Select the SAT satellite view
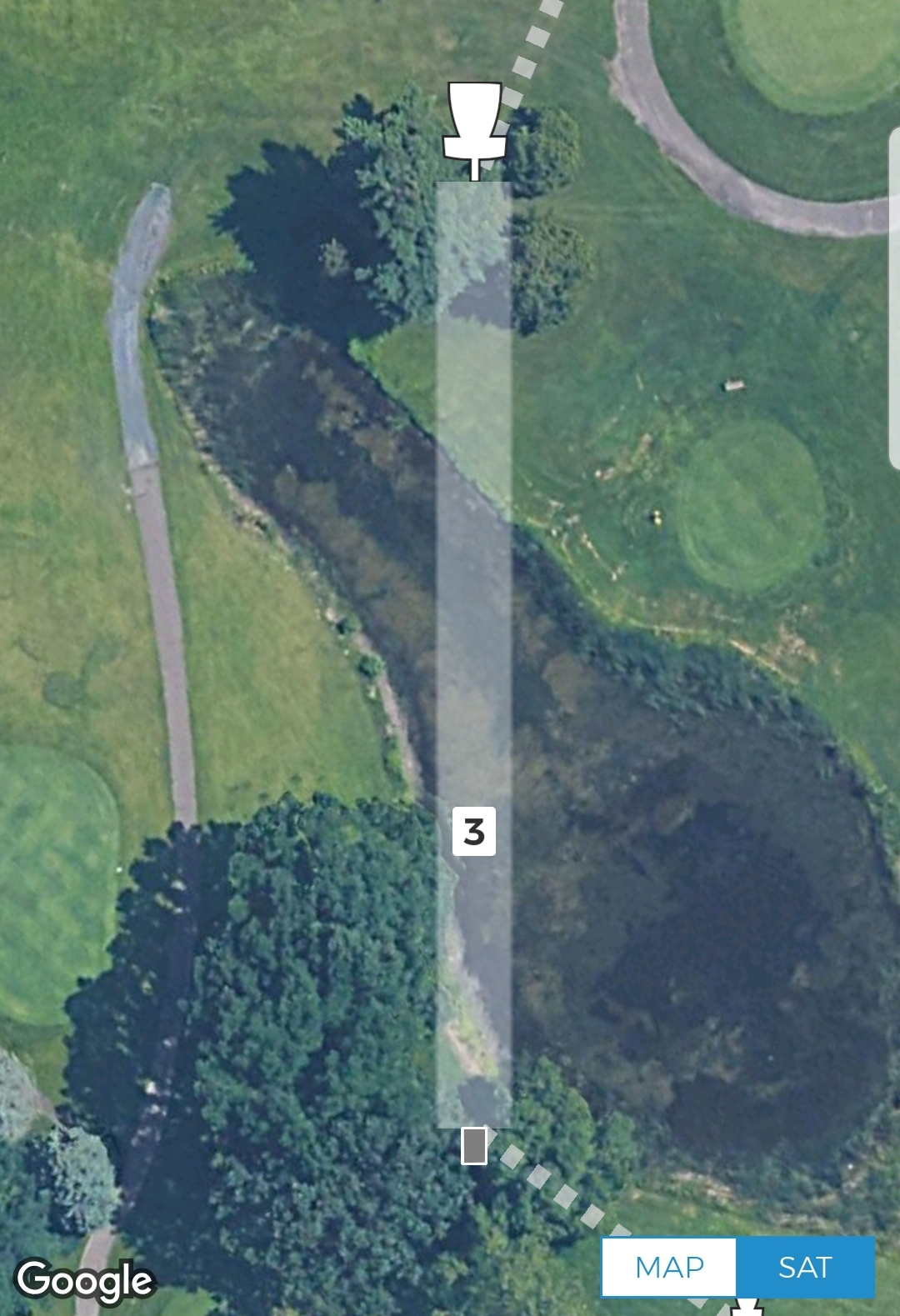Image resolution: width=900 pixels, height=1316 pixels. (805, 1268)
